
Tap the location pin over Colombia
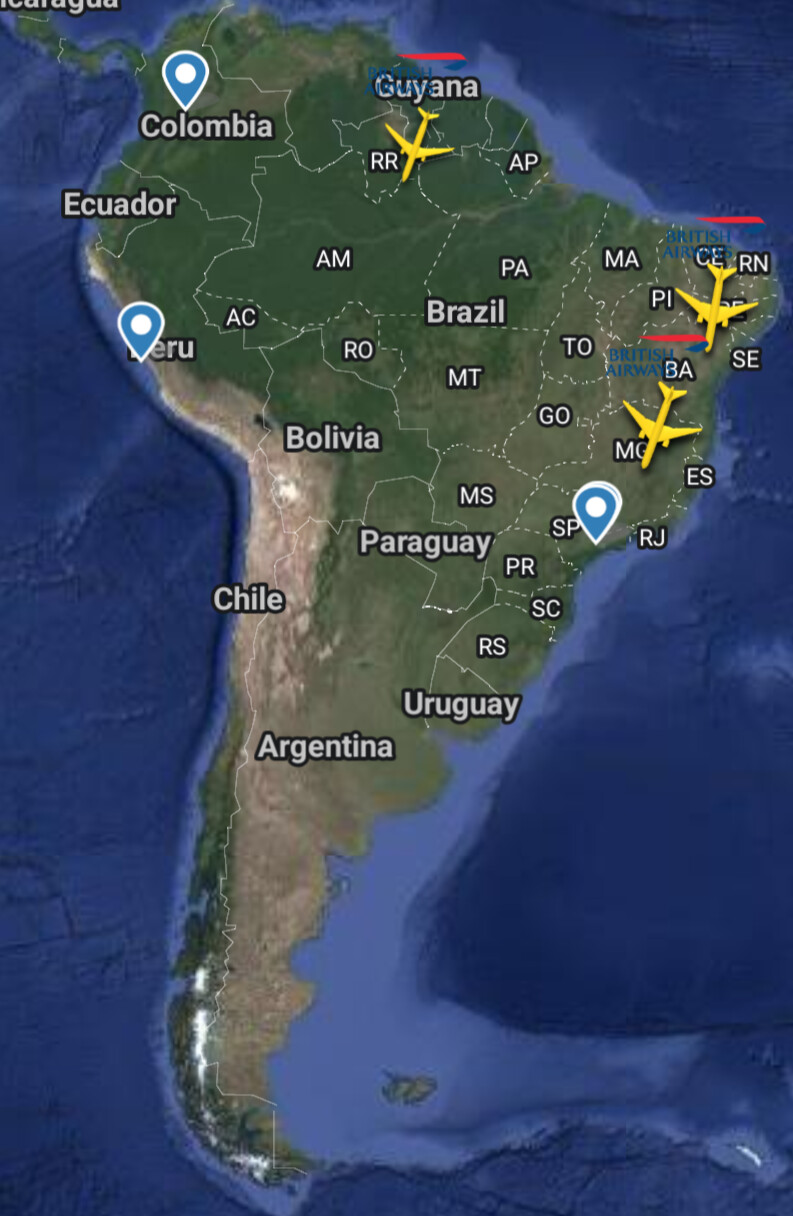point(185,77)
